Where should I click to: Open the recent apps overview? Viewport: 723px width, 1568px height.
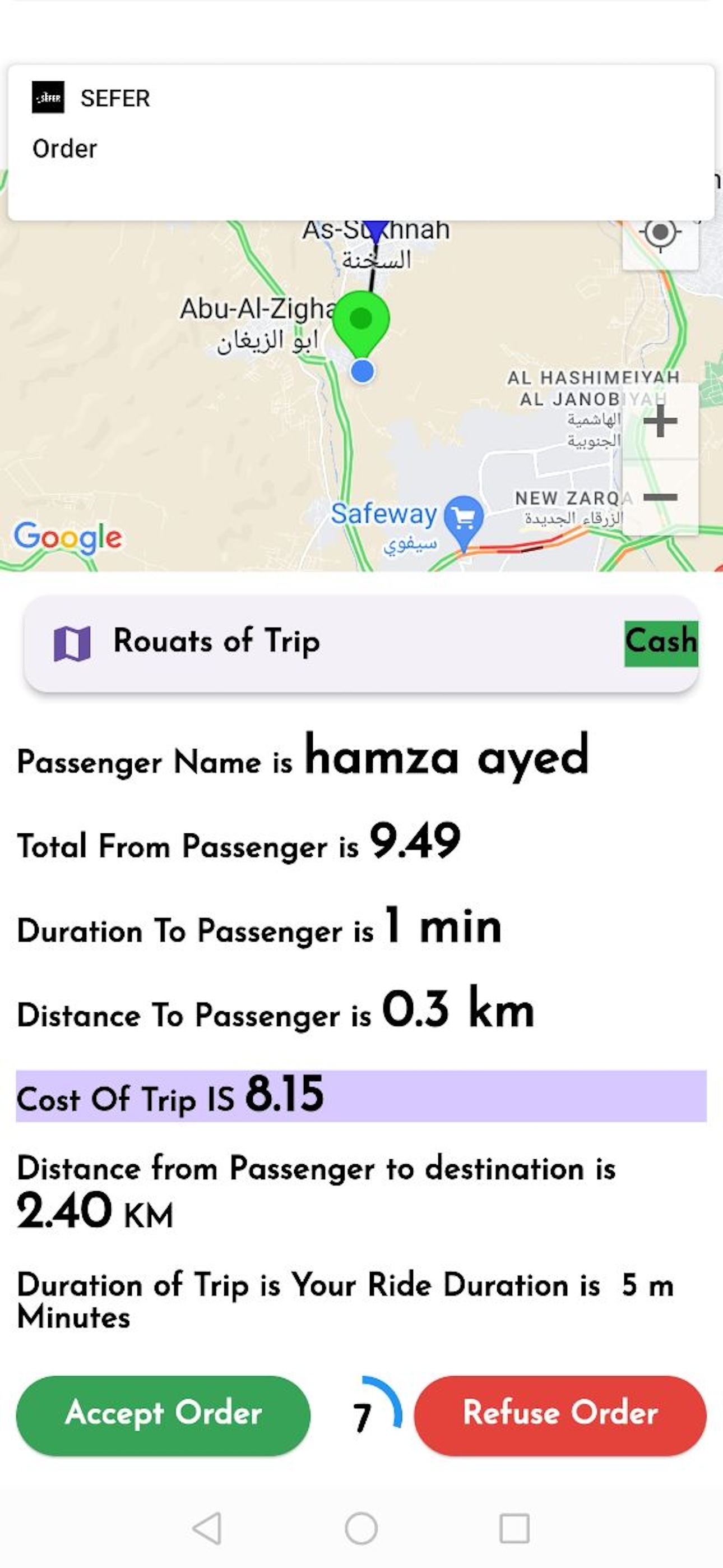(x=515, y=1528)
